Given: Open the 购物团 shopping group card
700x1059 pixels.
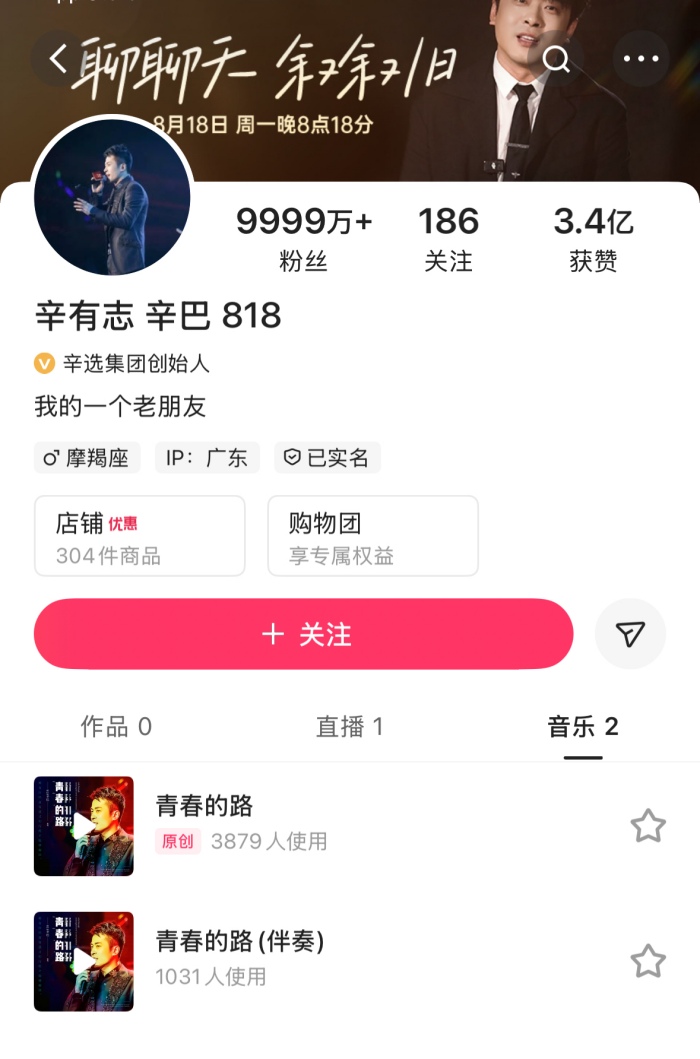Looking at the screenshot, I should coord(373,536).
